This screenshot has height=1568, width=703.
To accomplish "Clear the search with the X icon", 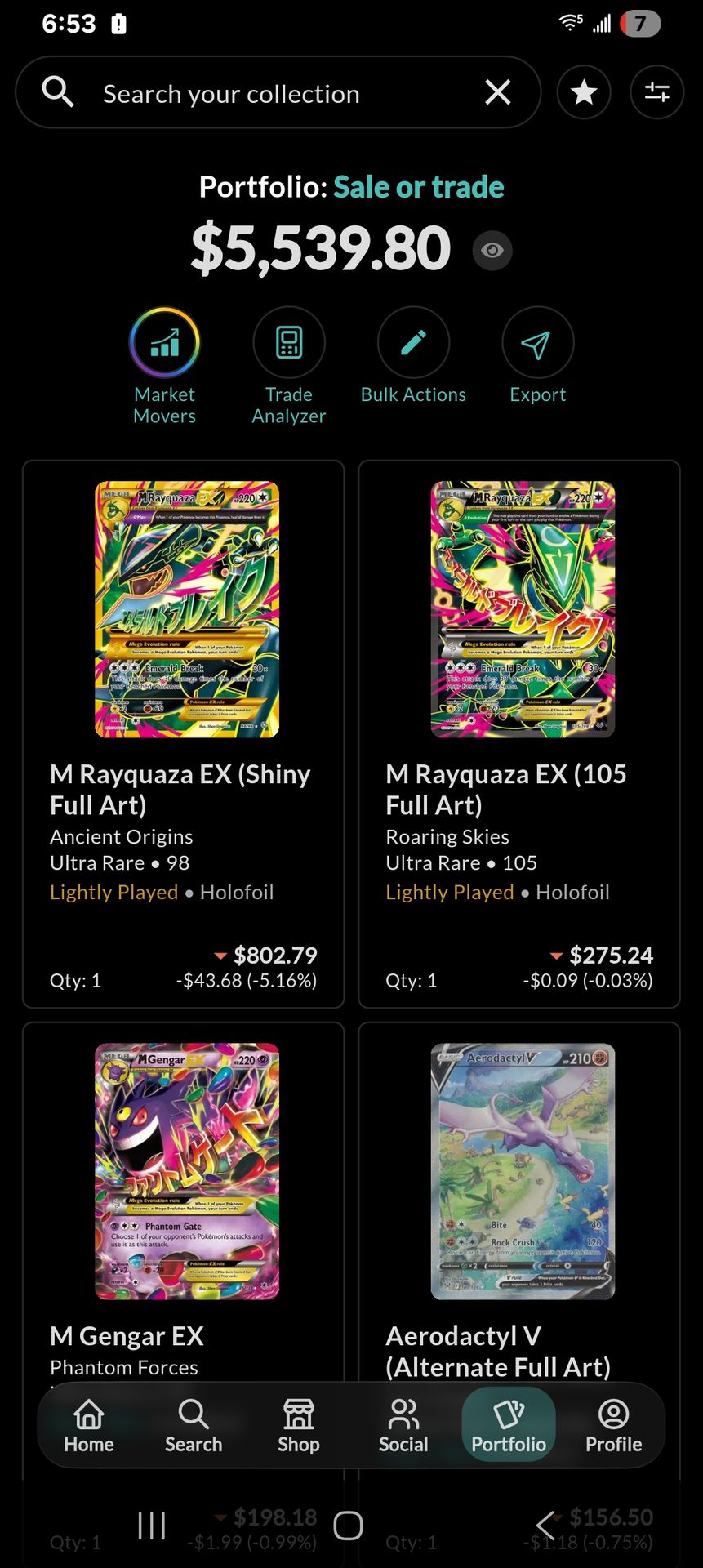I will (x=497, y=92).
